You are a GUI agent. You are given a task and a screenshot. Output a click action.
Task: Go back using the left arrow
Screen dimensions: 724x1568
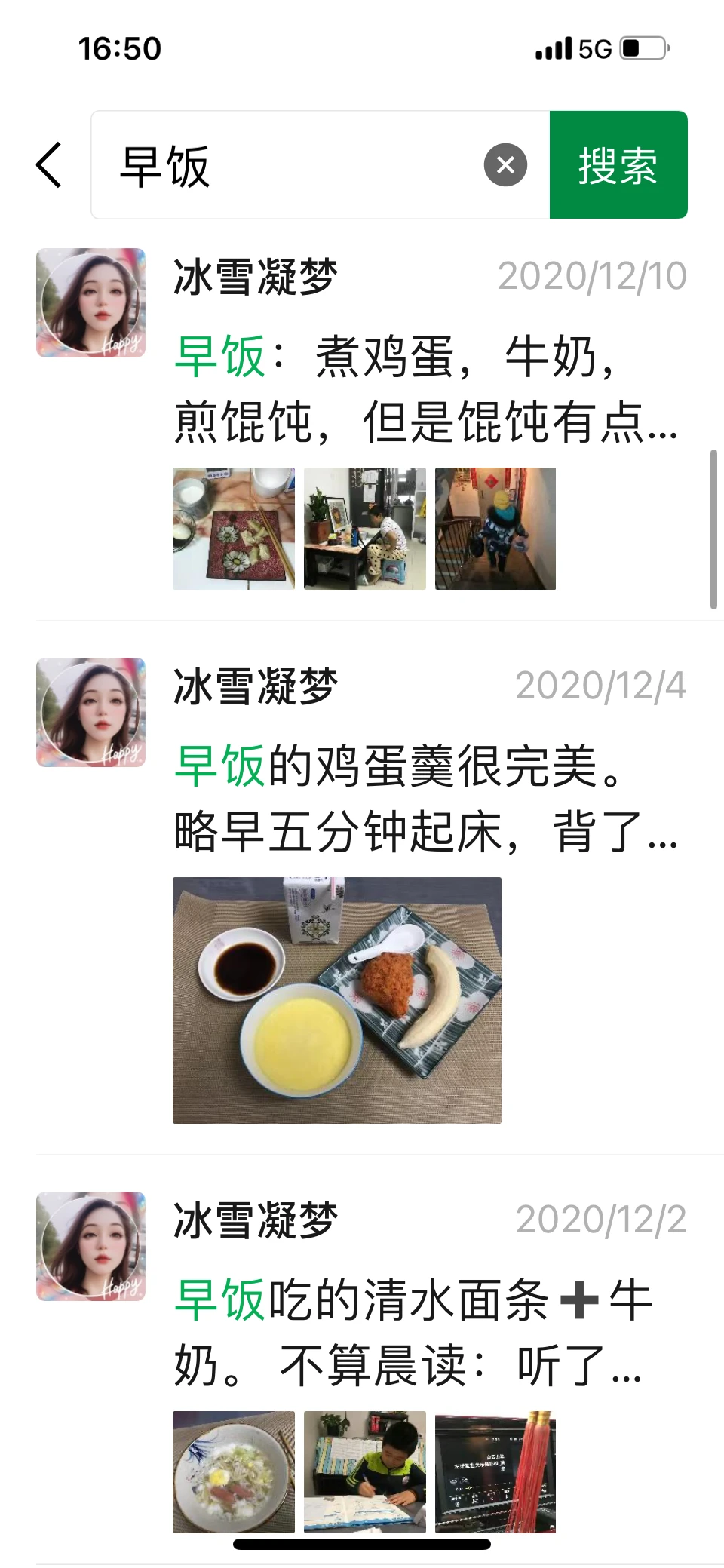click(x=49, y=164)
